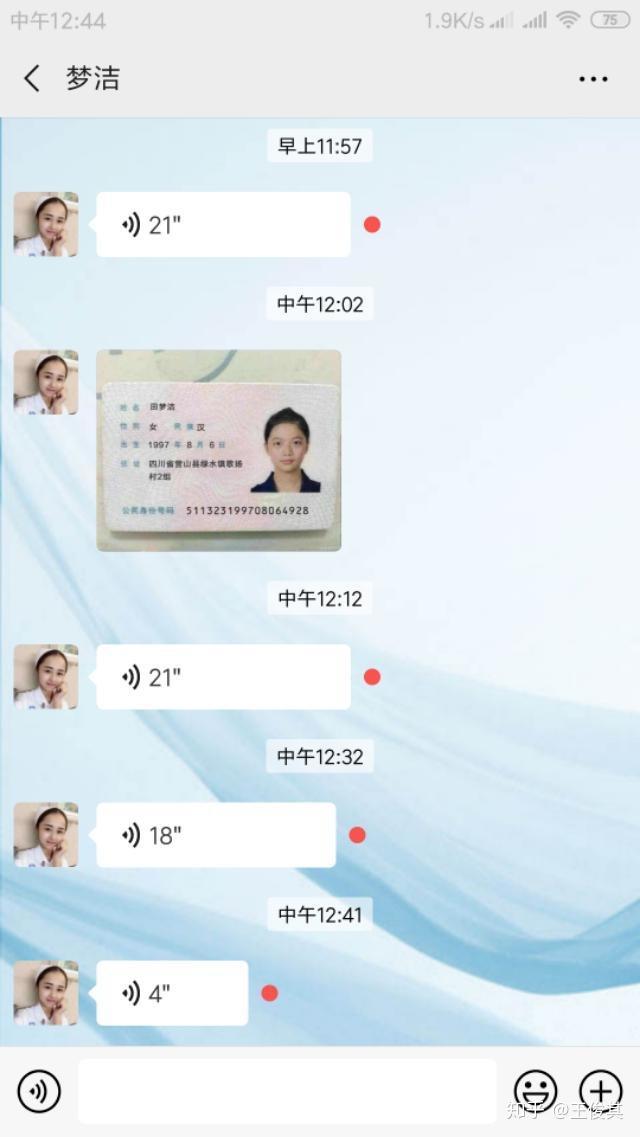Play the 21" voice message sent at 早上11:57
The width and height of the screenshot is (640, 1137).
click(223, 225)
